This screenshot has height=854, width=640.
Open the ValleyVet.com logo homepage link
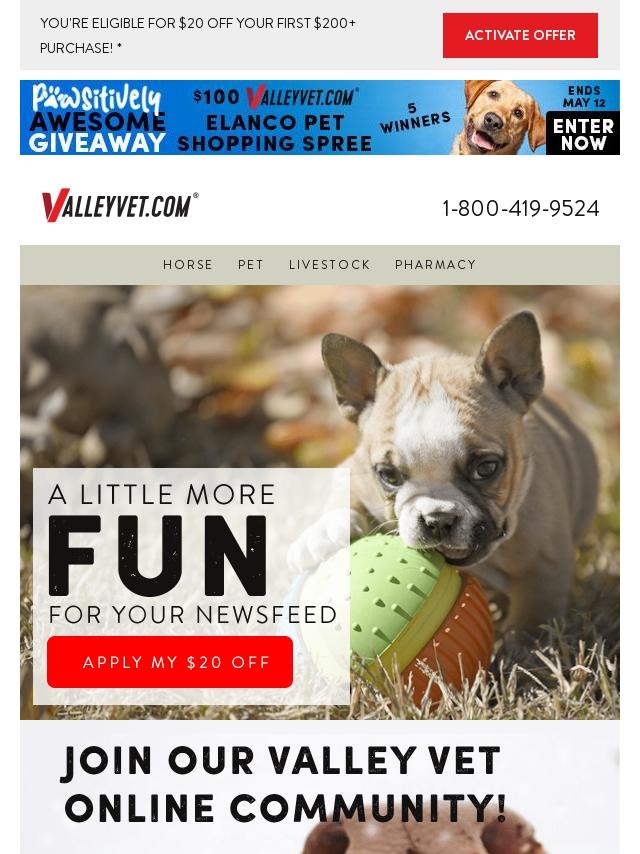pos(120,206)
